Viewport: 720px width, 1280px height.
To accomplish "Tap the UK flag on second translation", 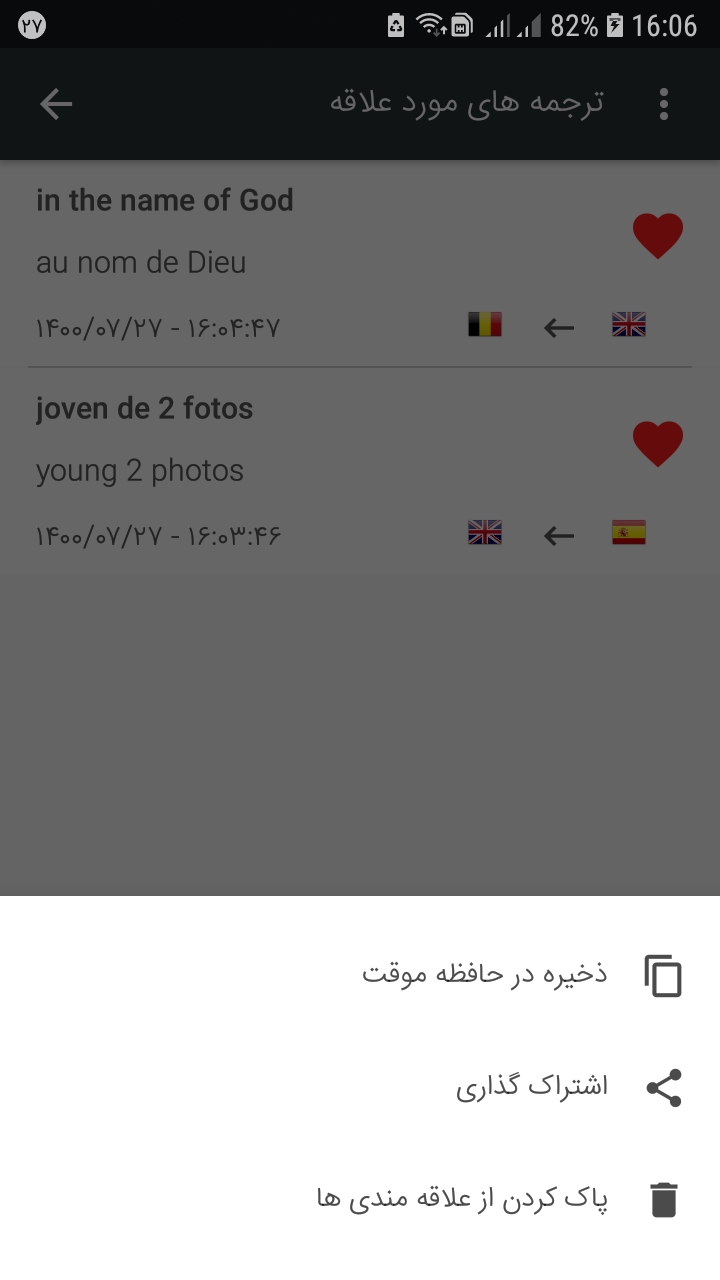I will click(x=484, y=531).
